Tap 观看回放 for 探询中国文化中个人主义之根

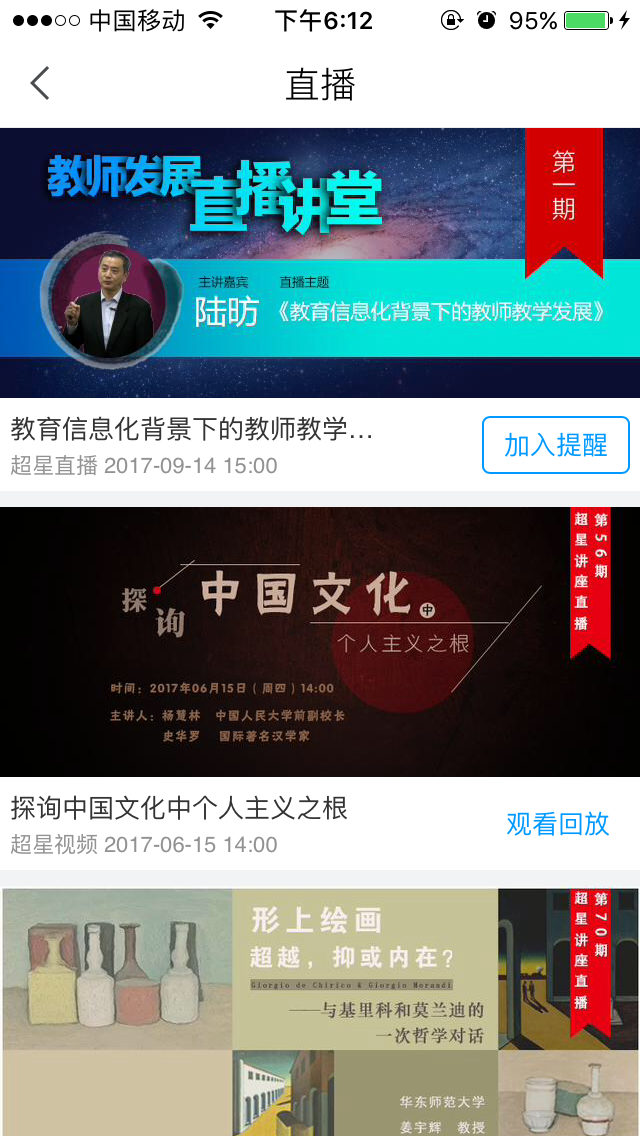557,824
